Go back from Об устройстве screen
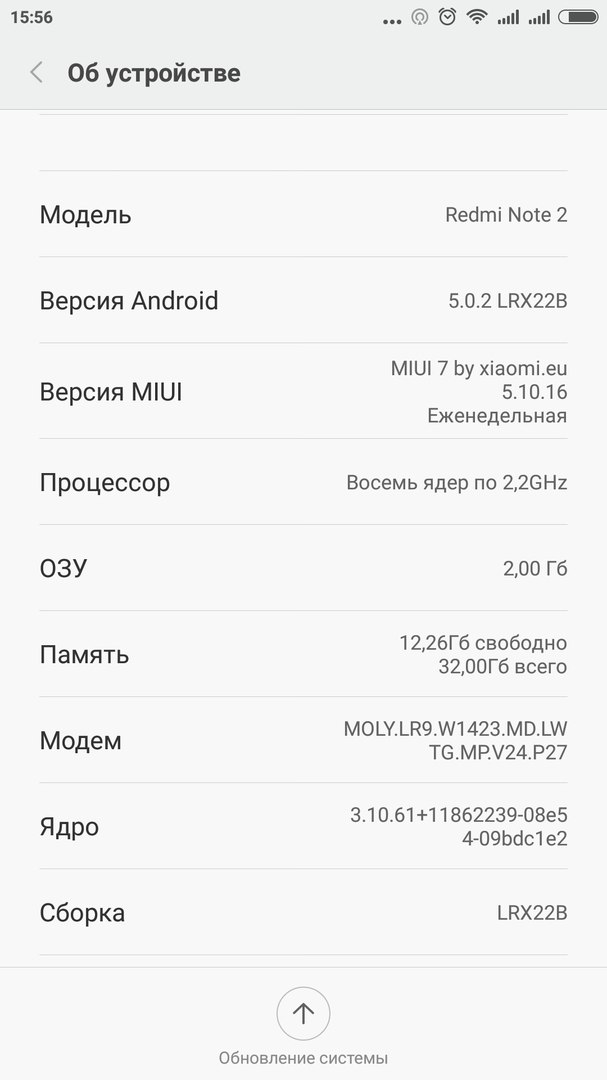Image resolution: width=607 pixels, height=1080 pixels. 37,73
